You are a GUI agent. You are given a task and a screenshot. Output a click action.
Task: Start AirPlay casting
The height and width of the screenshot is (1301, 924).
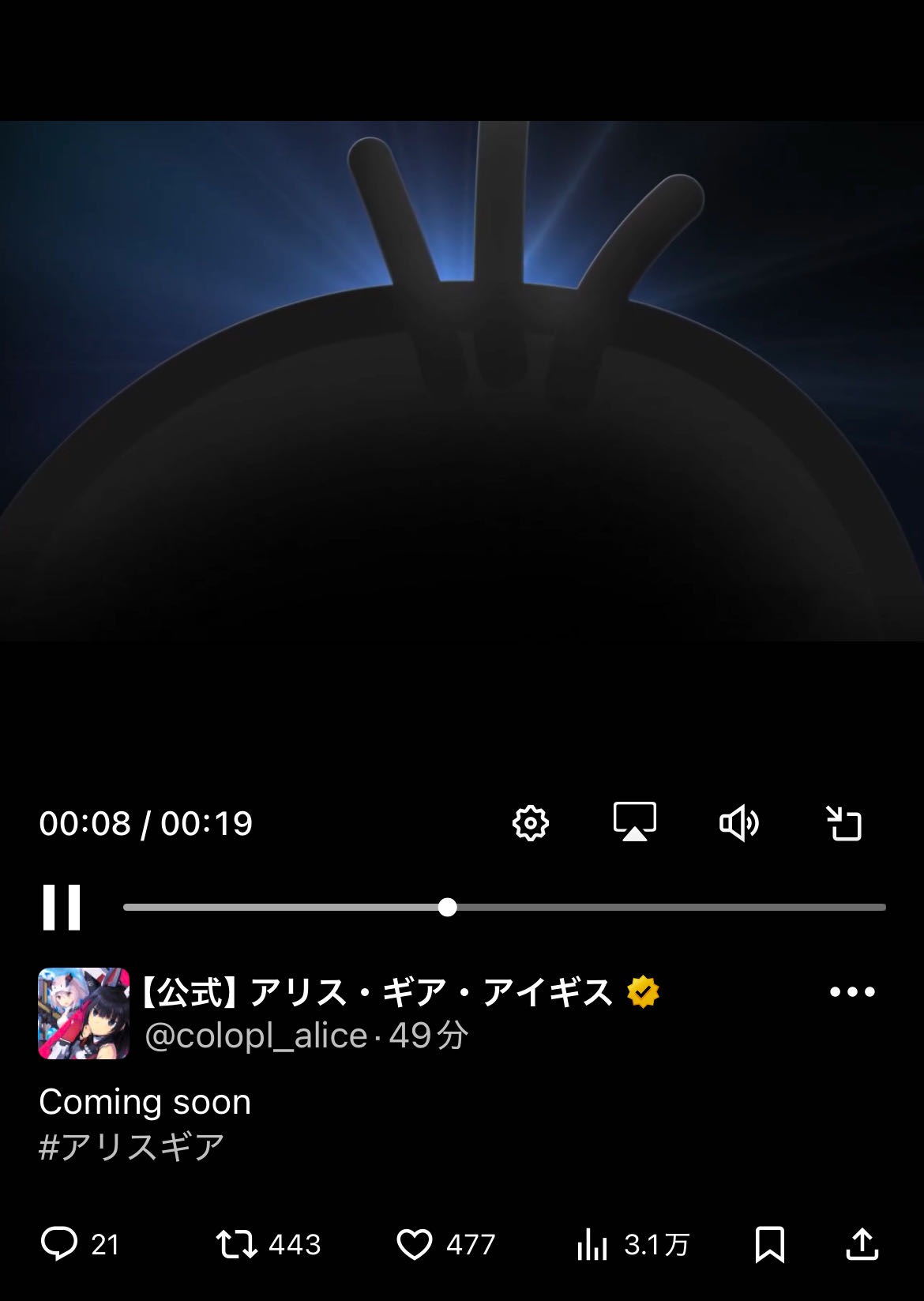(x=634, y=823)
